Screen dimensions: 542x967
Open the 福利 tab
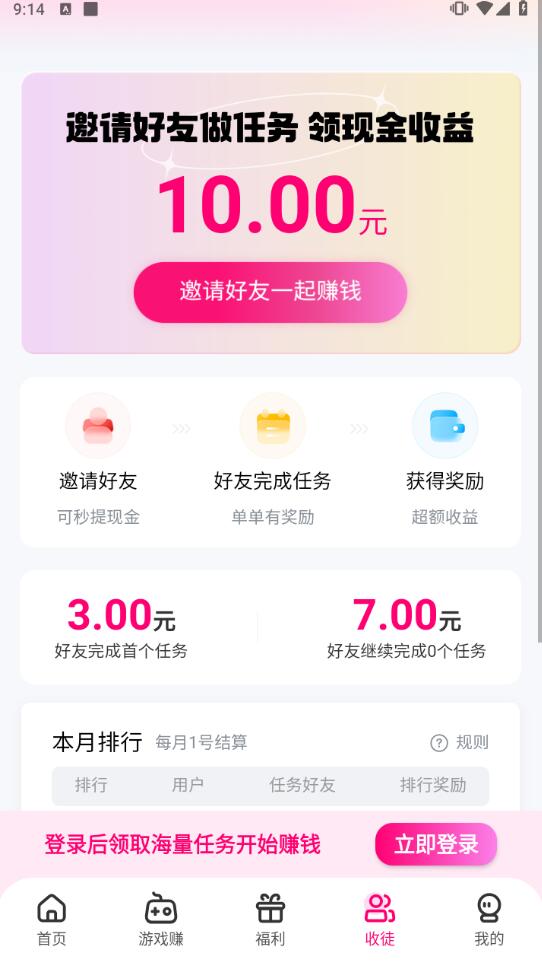click(270, 920)
